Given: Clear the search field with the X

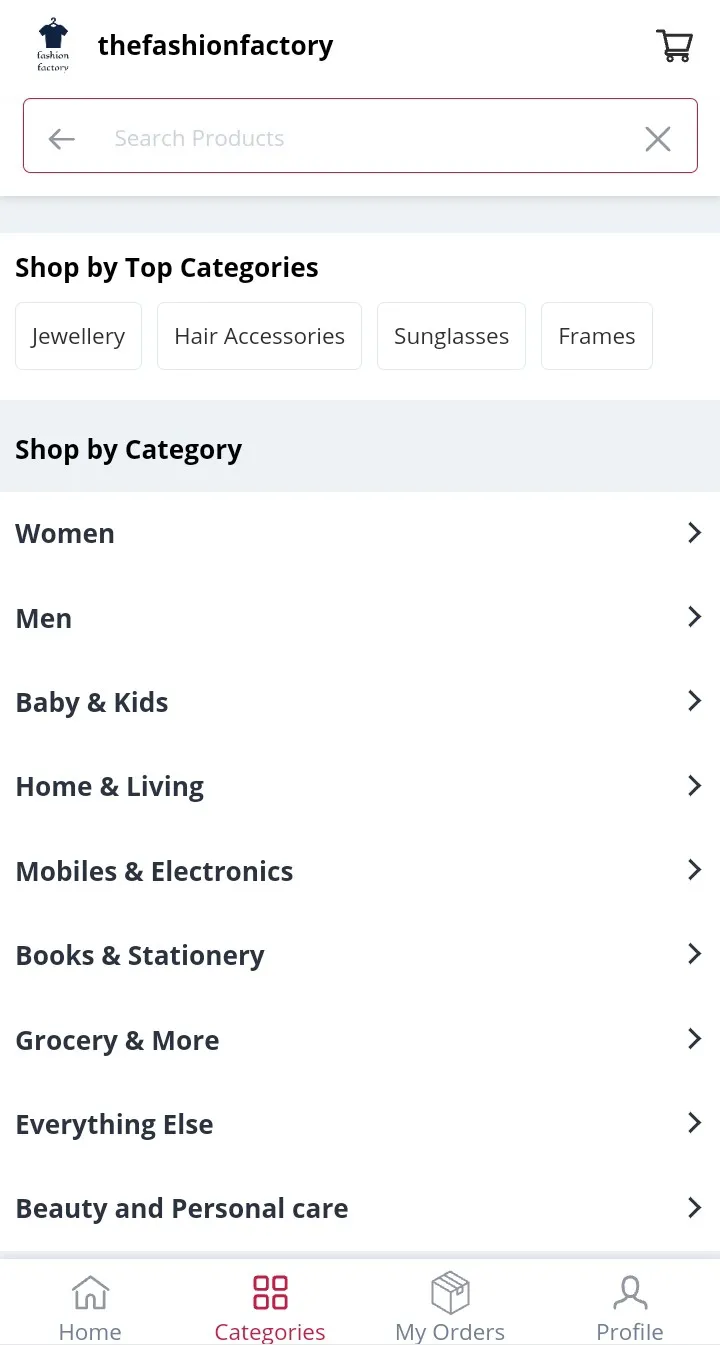Looking at the screenshot, I should [x=657, y=139].
